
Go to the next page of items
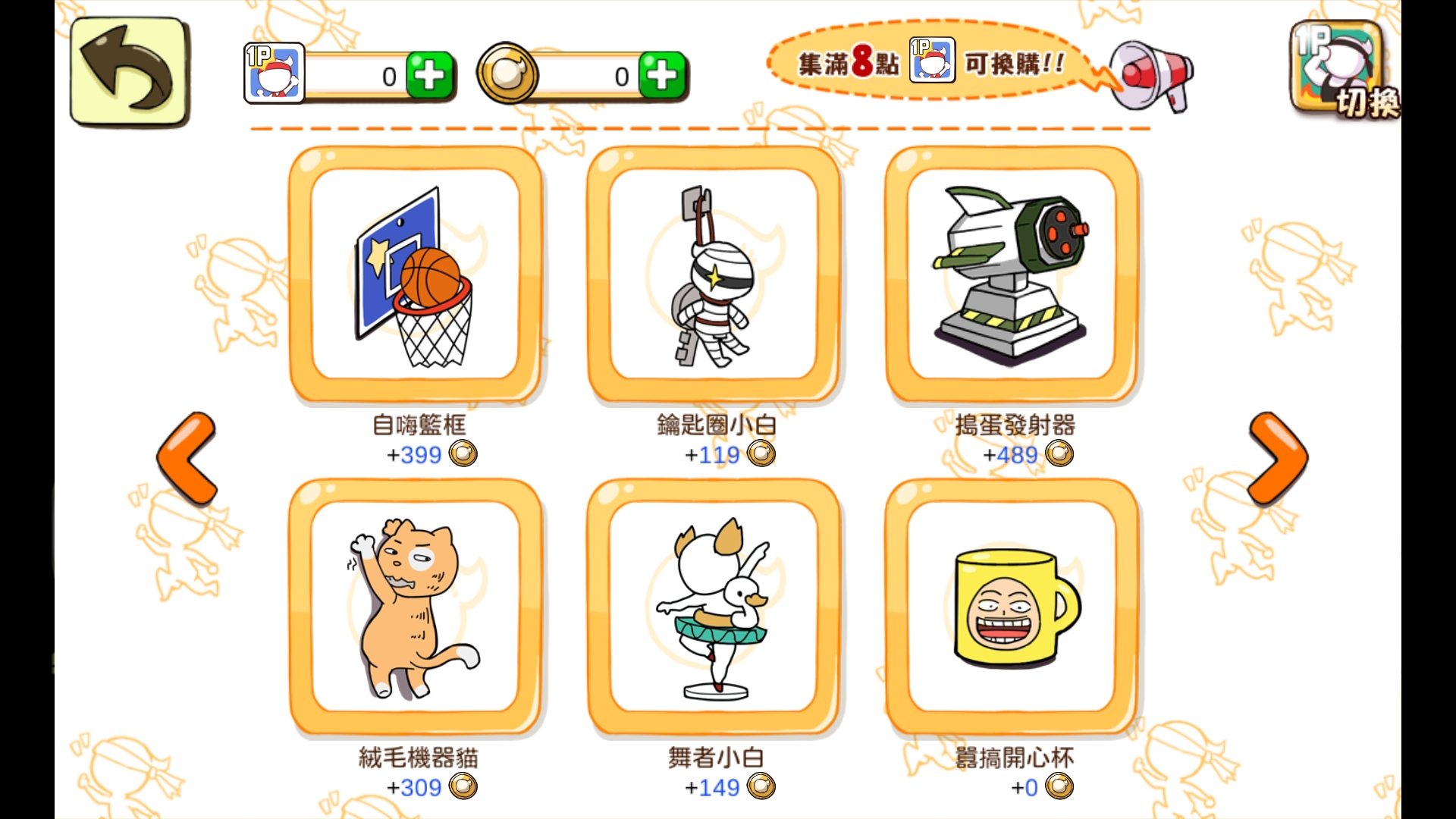[x=1278, y=459]
